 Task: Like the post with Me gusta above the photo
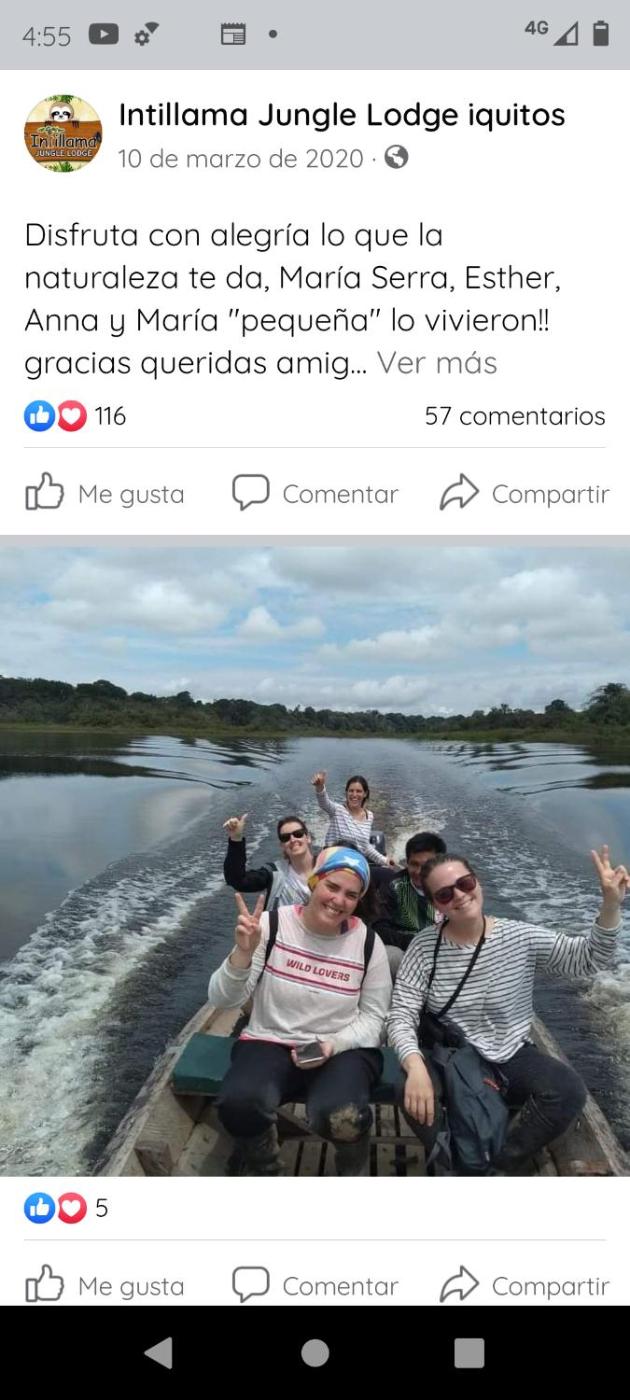click(x=106, y=493)
